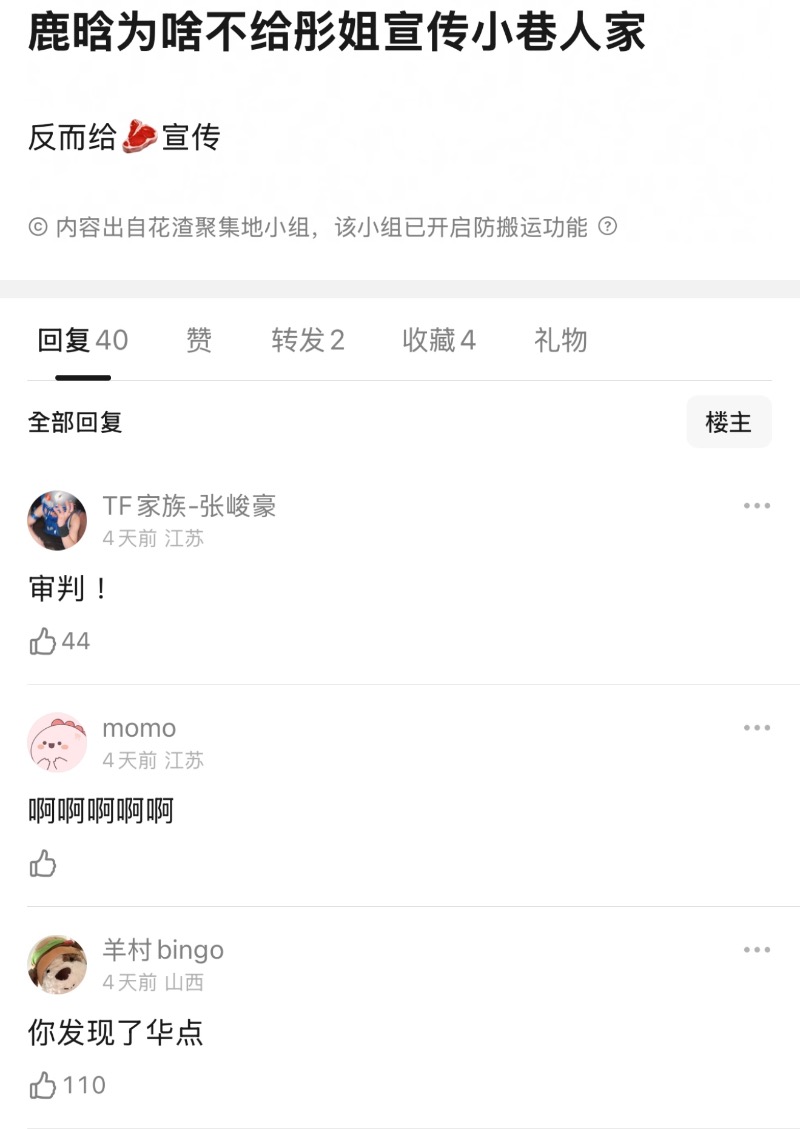Open overflow menu on momo's reply

[x=757, y=728]
